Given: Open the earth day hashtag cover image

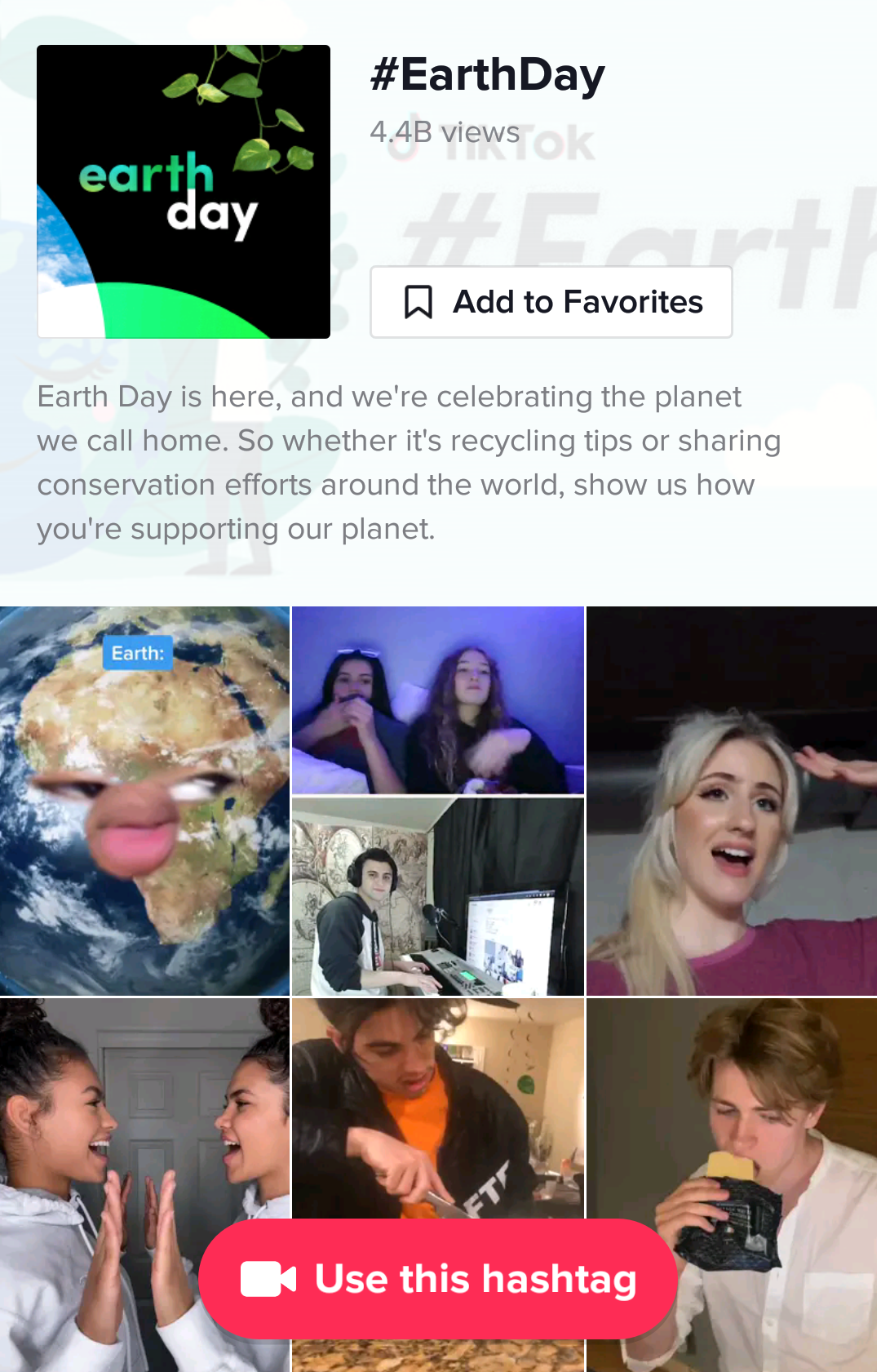Looking at the screenshot, I should tap(184, 192).
